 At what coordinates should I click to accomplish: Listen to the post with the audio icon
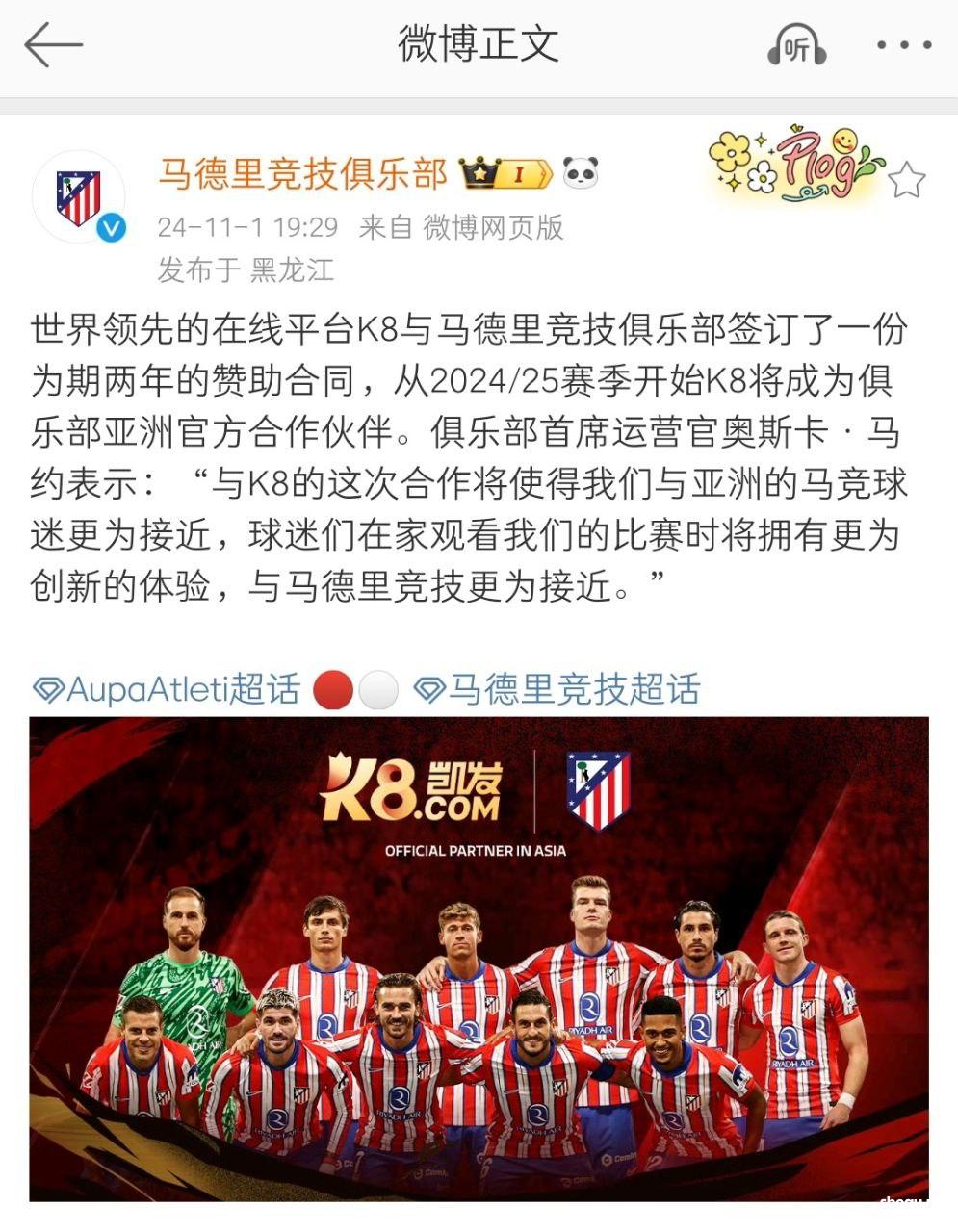(796, 45)
